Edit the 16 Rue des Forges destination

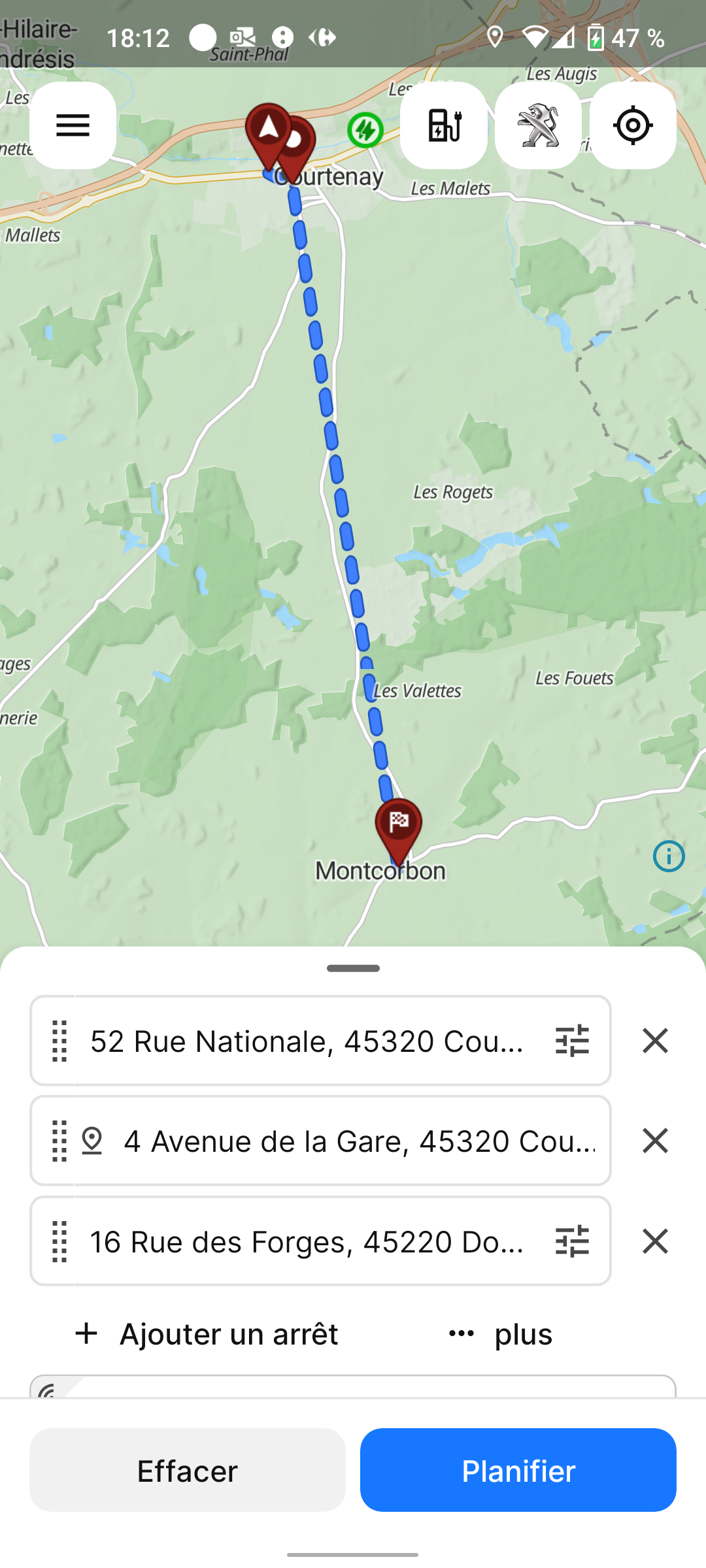click(307, 1241)
